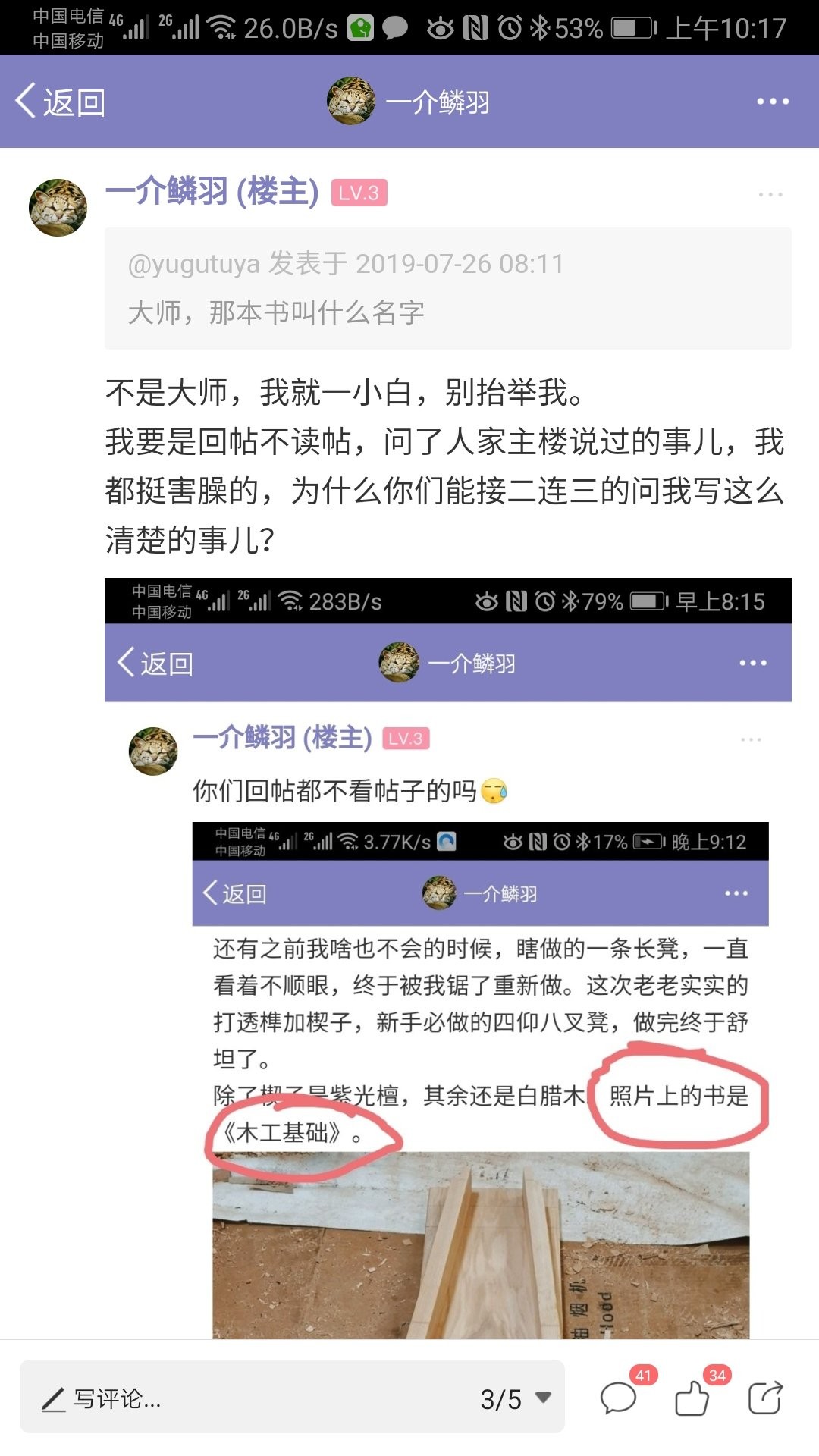Viewport: 819px width, 1456px height.
Task: View the 41 comments
Action: click(618, 1398)
